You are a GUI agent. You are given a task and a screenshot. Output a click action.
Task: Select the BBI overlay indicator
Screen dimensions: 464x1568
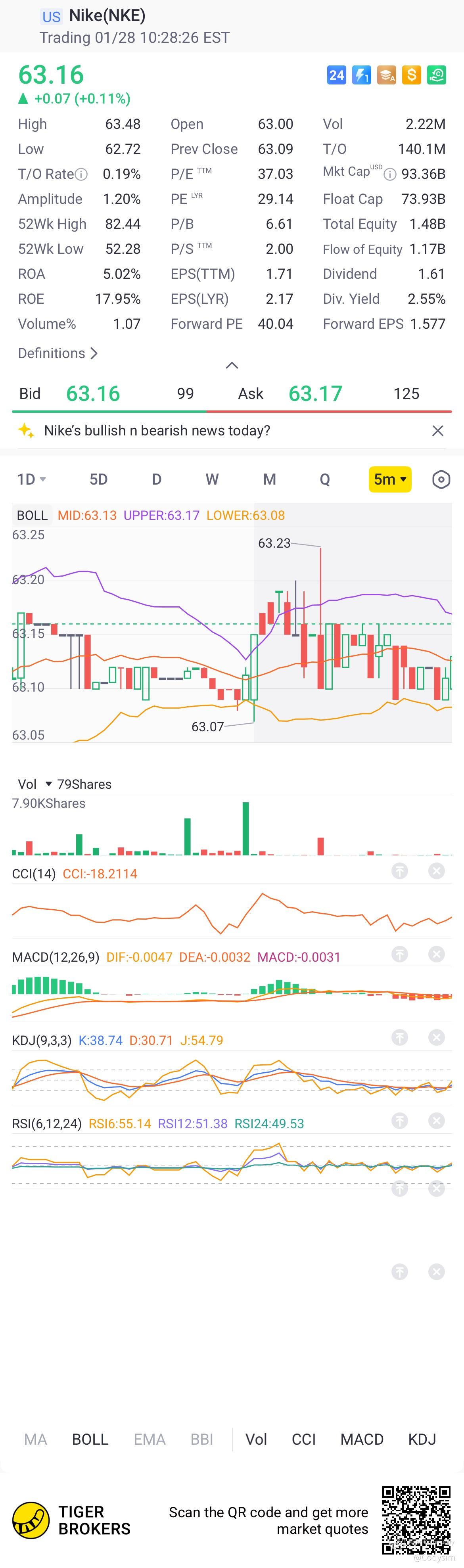[201, 1439]
